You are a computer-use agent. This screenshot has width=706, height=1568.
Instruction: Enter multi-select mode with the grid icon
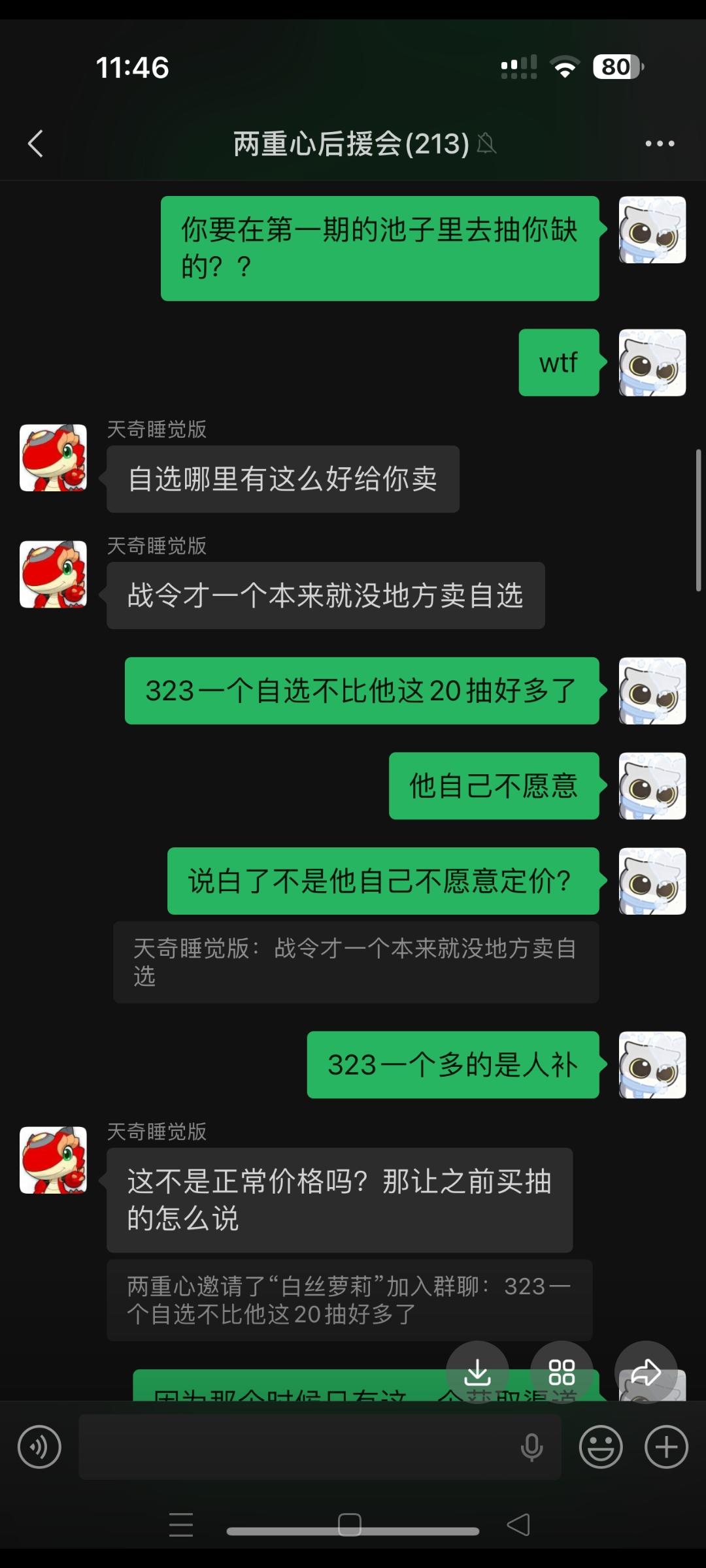[x=563, y=1373]
